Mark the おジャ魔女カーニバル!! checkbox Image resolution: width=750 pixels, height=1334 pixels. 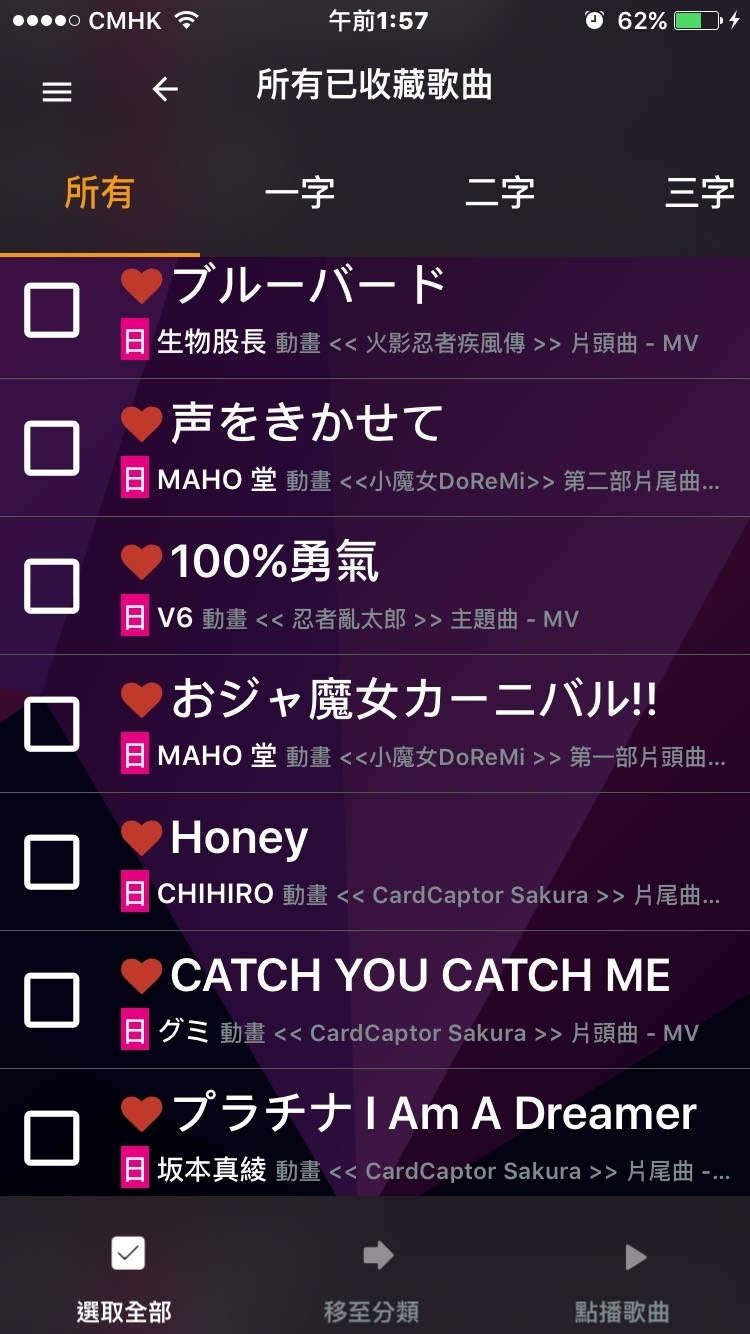52,724
